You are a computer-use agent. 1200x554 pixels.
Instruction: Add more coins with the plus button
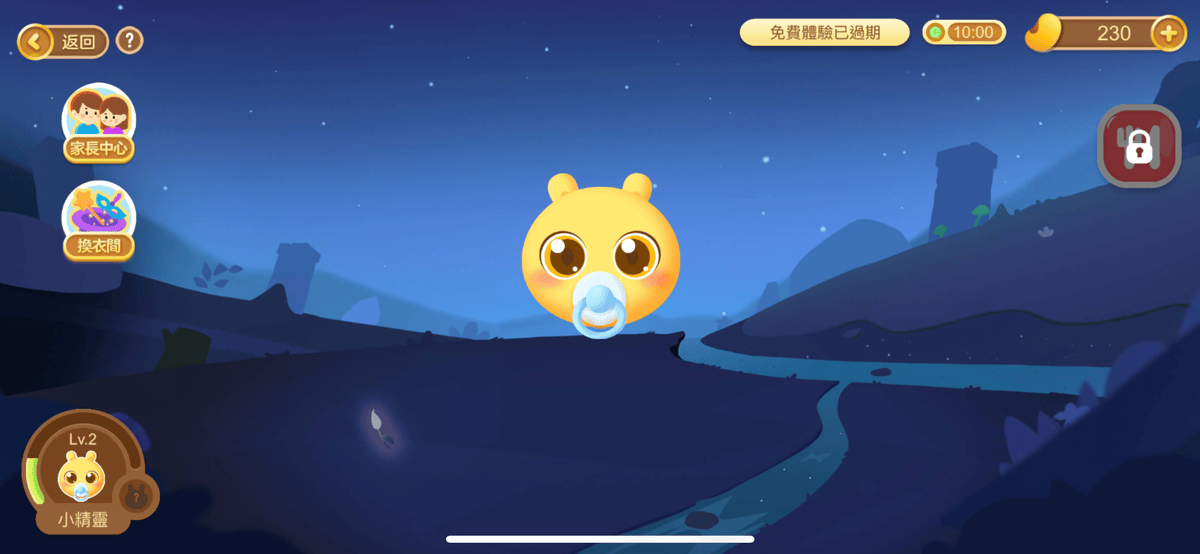1168,33
